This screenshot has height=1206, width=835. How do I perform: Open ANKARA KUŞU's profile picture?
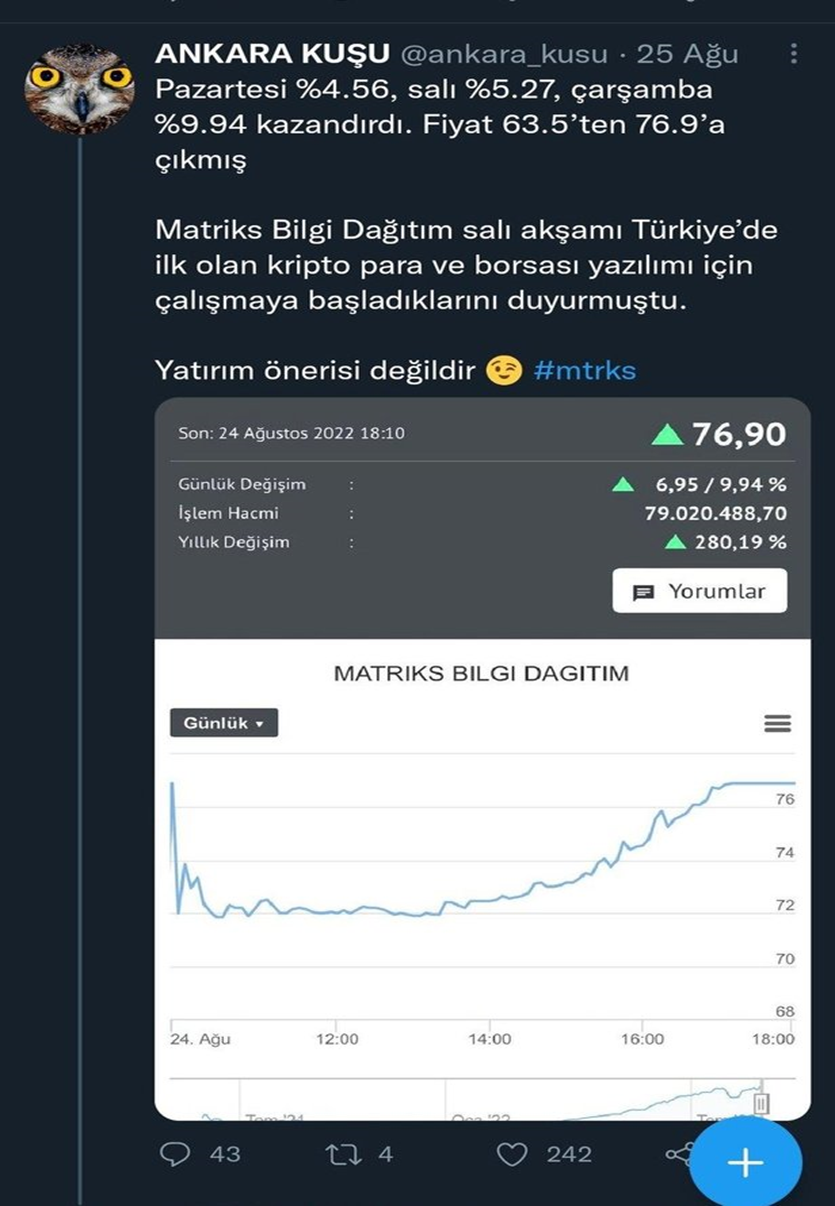[x=79, y=89]
